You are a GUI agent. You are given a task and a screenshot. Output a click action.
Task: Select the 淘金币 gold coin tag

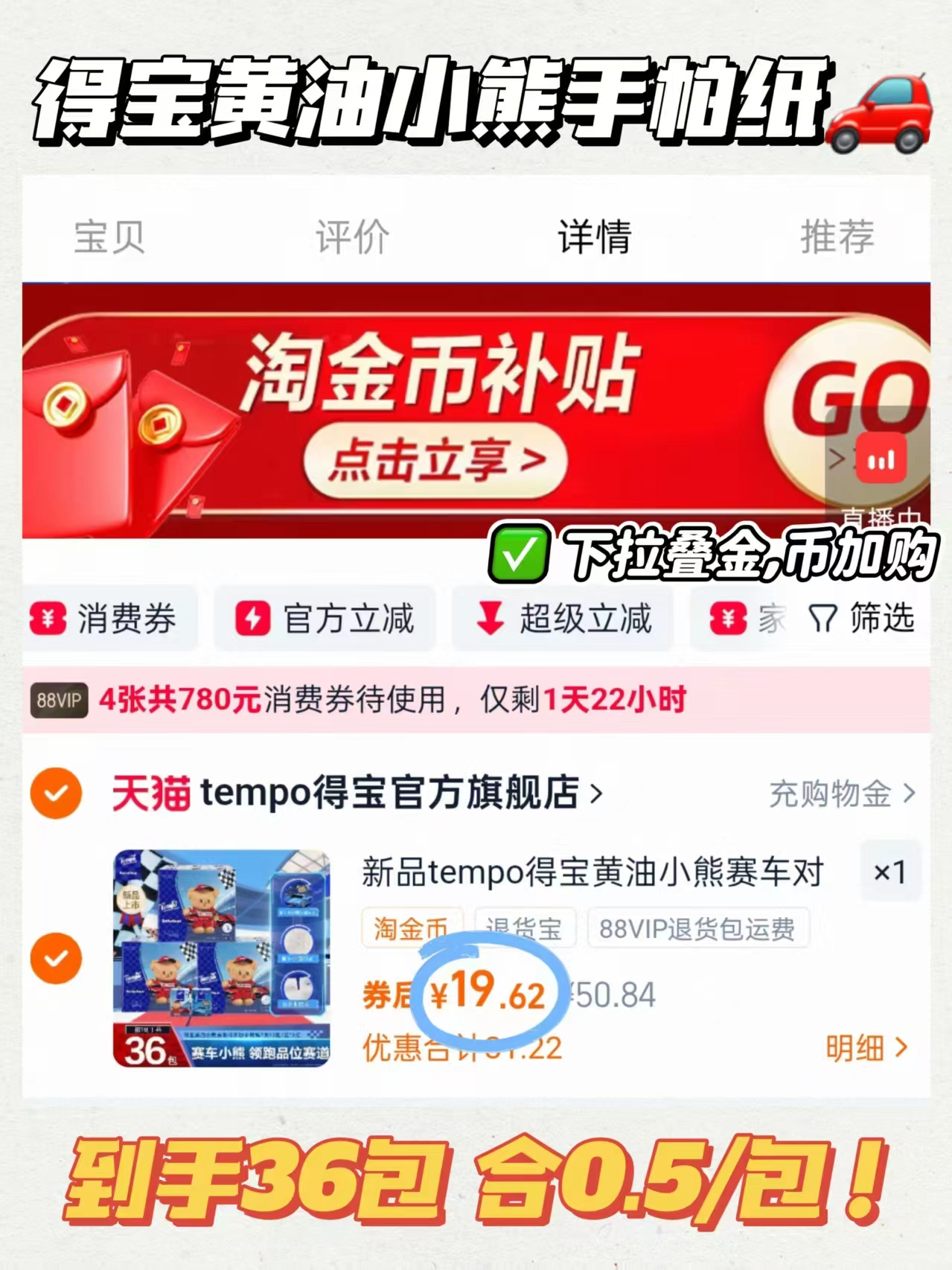pos(411,927)
